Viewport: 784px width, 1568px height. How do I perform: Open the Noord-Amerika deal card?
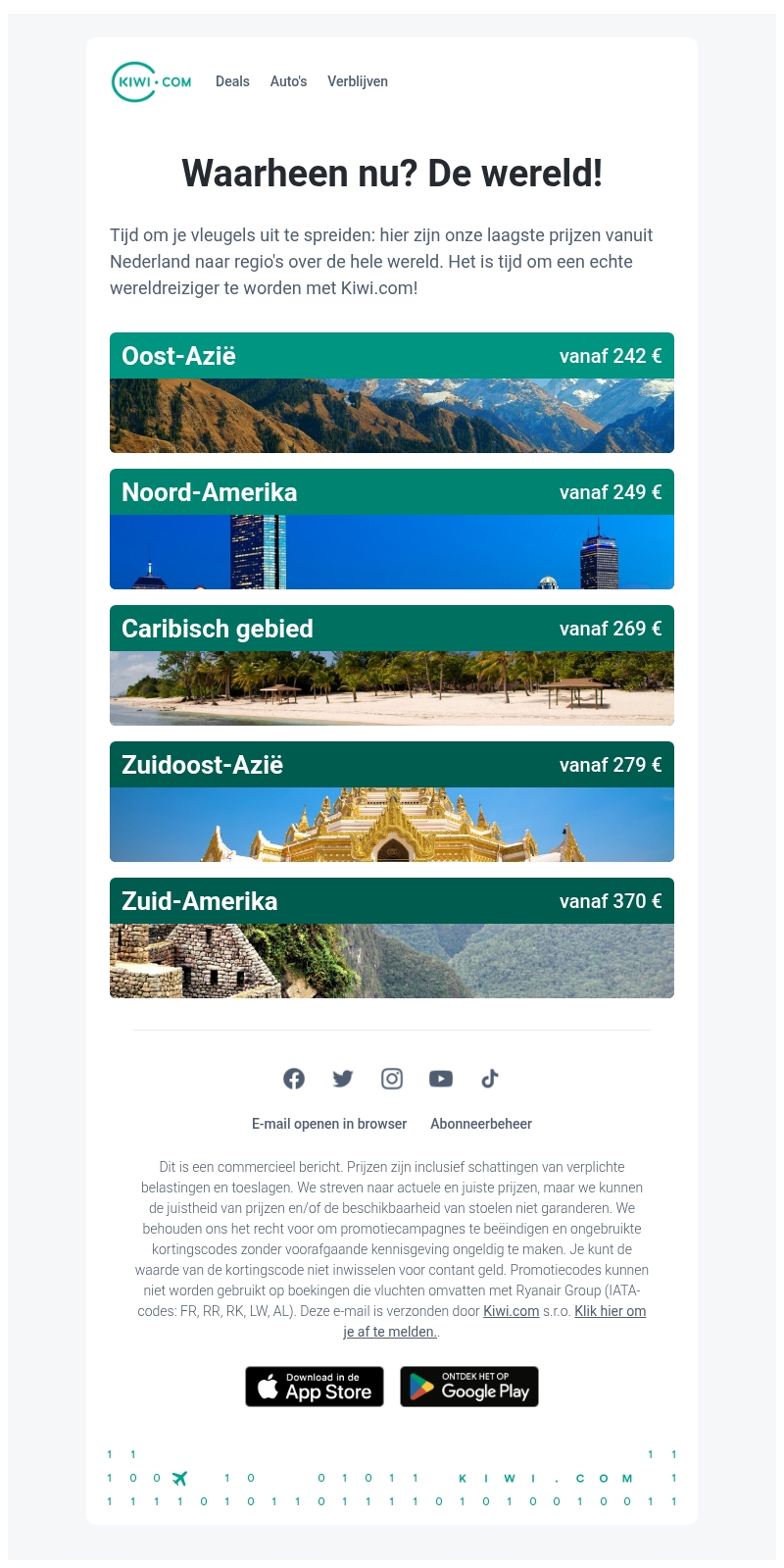pyautogui.click(x=392, y=529)
